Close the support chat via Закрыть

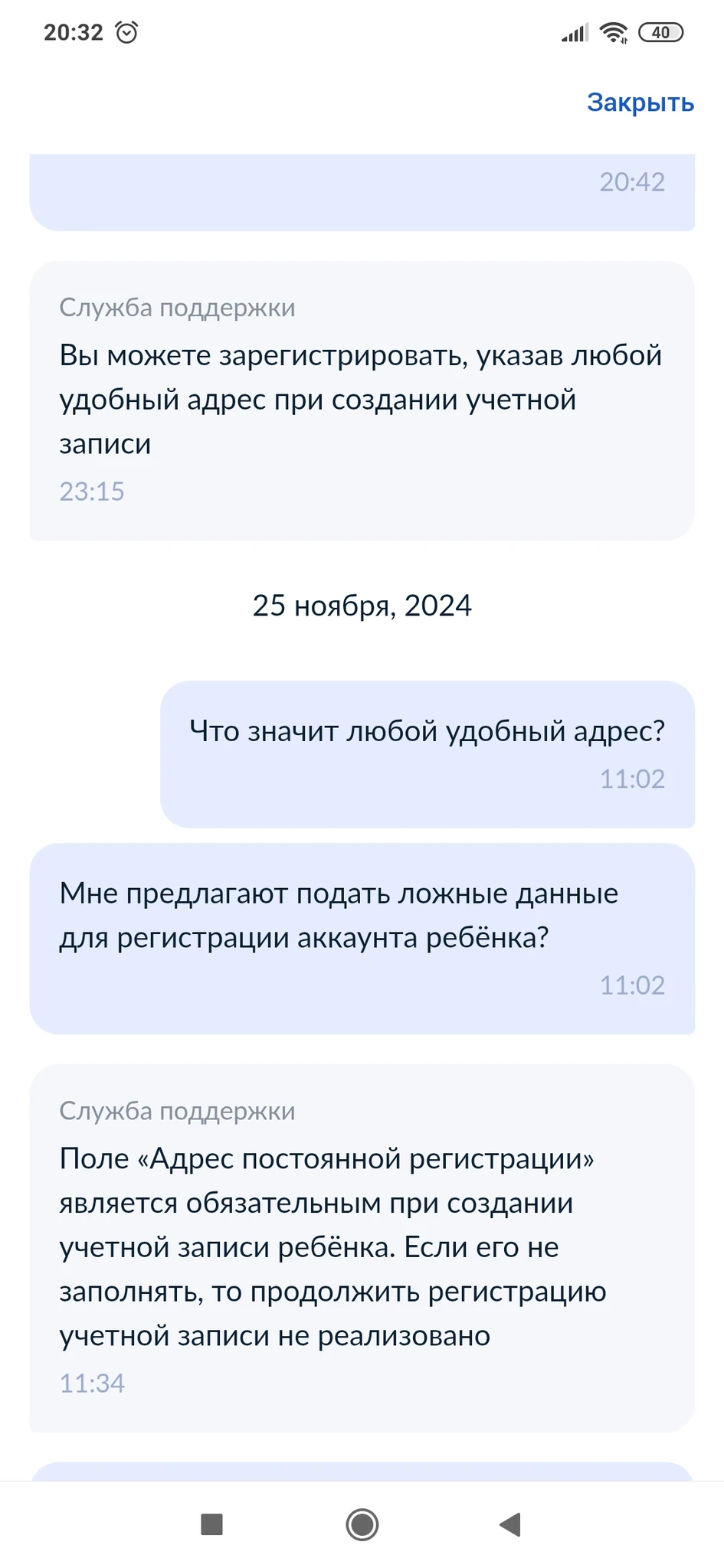click(640, 103)
